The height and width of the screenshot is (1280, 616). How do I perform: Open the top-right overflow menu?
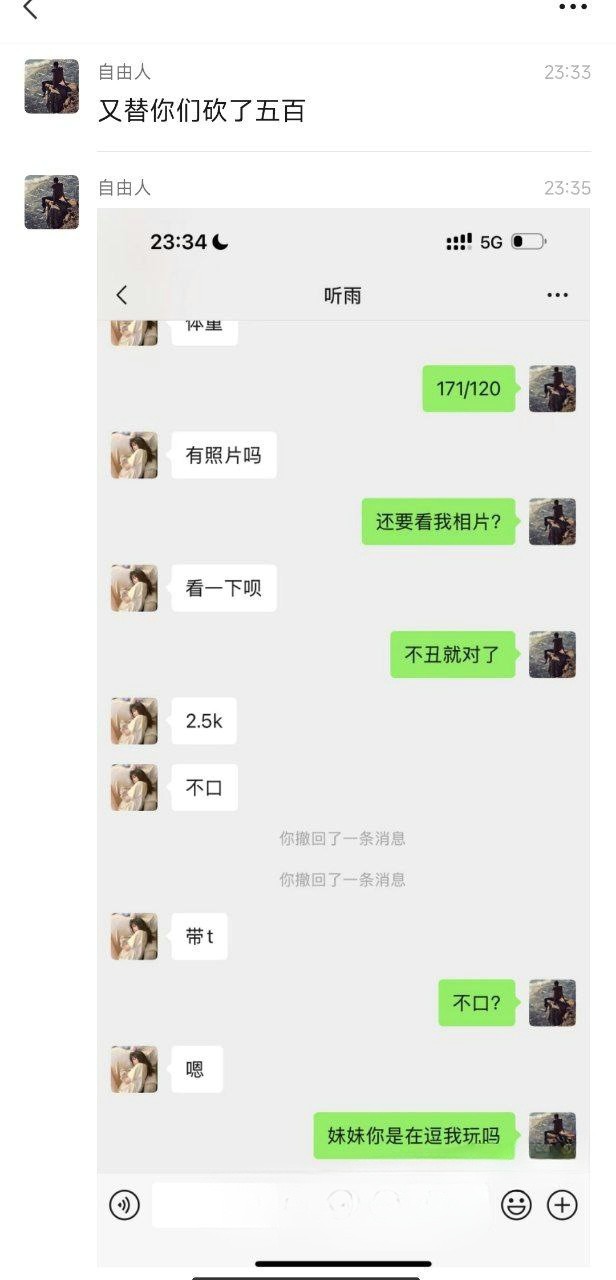(x=573, y=8)
